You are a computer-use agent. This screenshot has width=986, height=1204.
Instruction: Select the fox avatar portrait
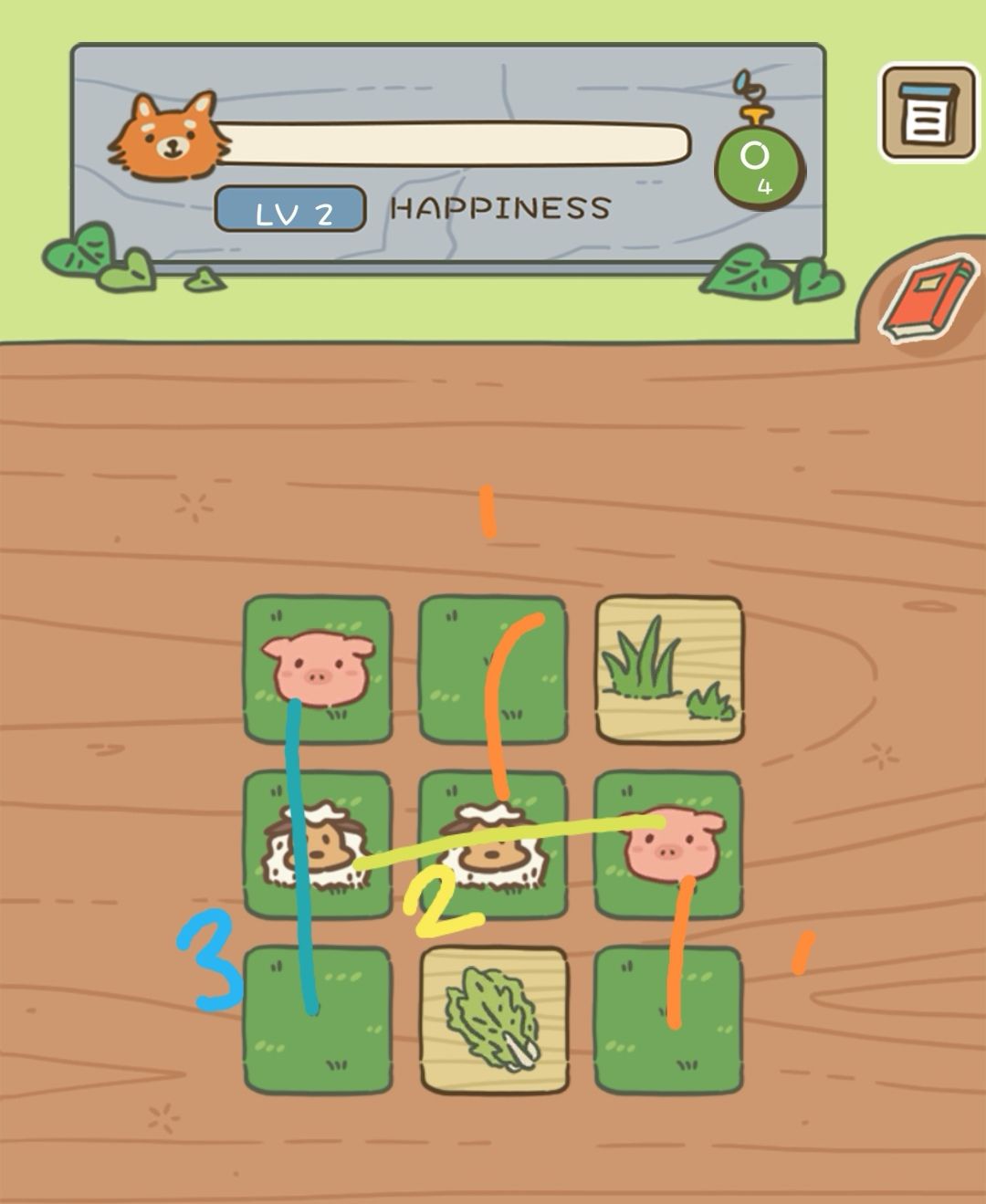pos(171,135)
